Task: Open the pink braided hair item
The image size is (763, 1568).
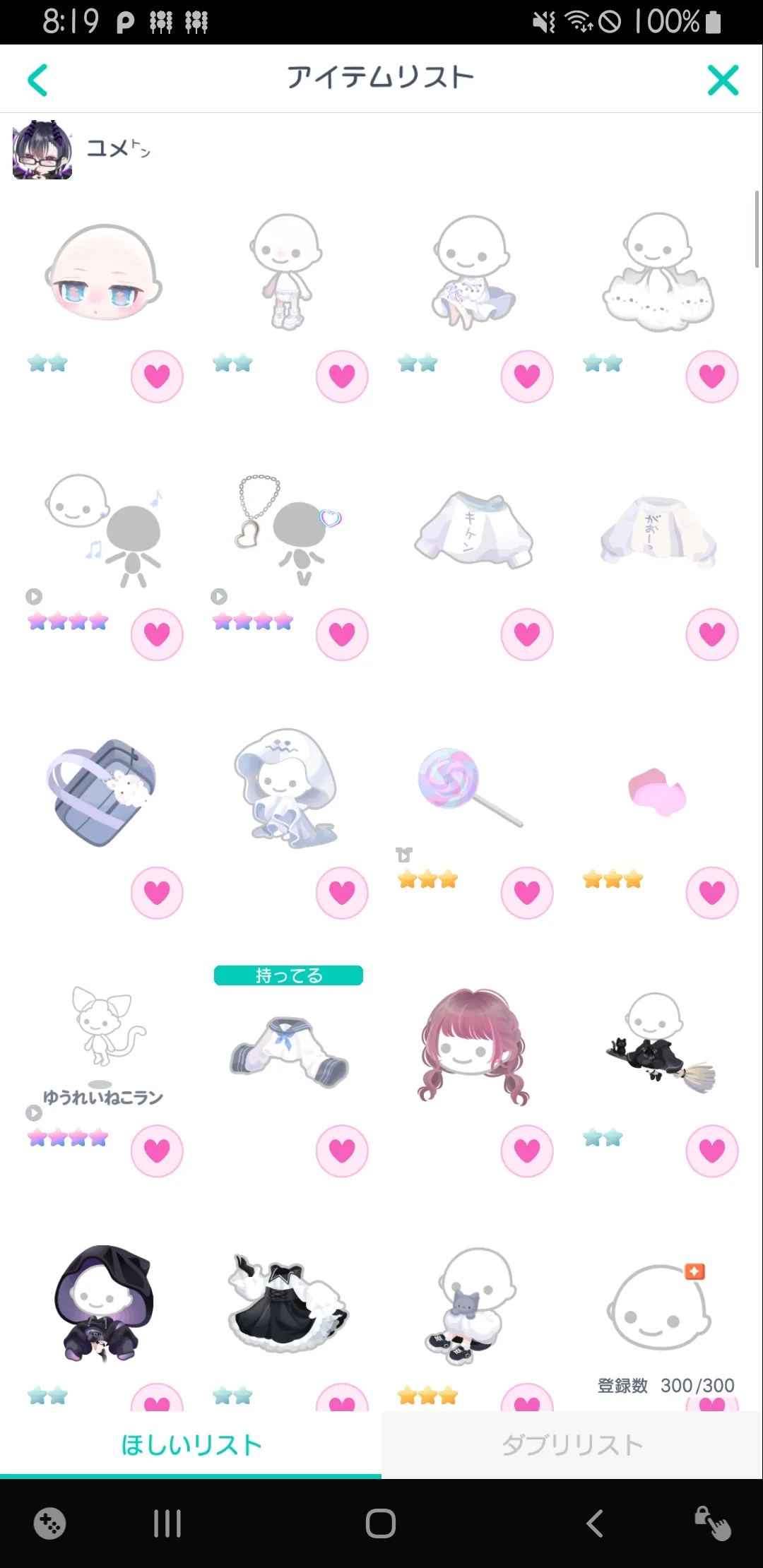Action: 474,1046
